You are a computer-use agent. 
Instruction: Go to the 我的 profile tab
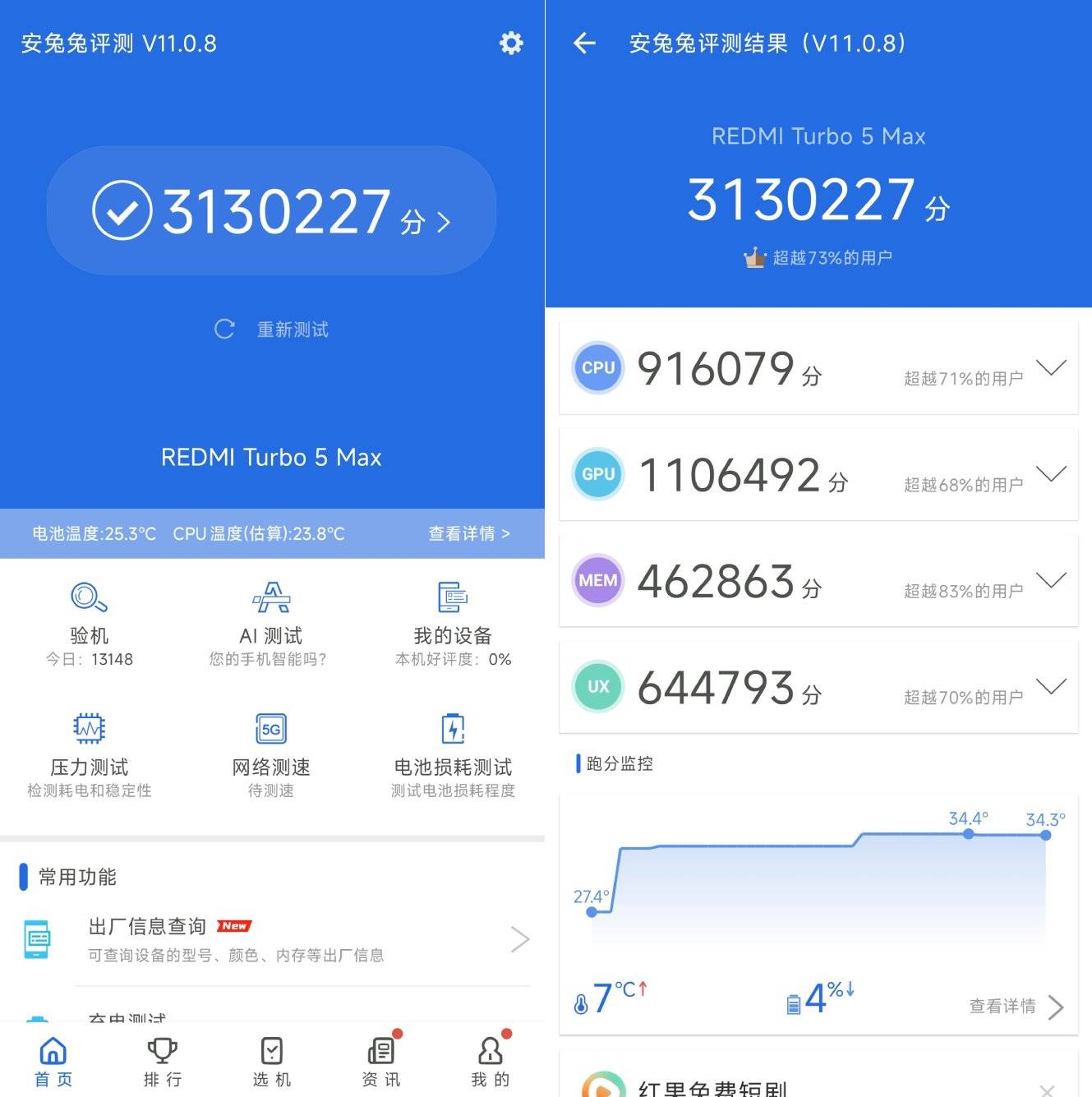pos(490,1061)
